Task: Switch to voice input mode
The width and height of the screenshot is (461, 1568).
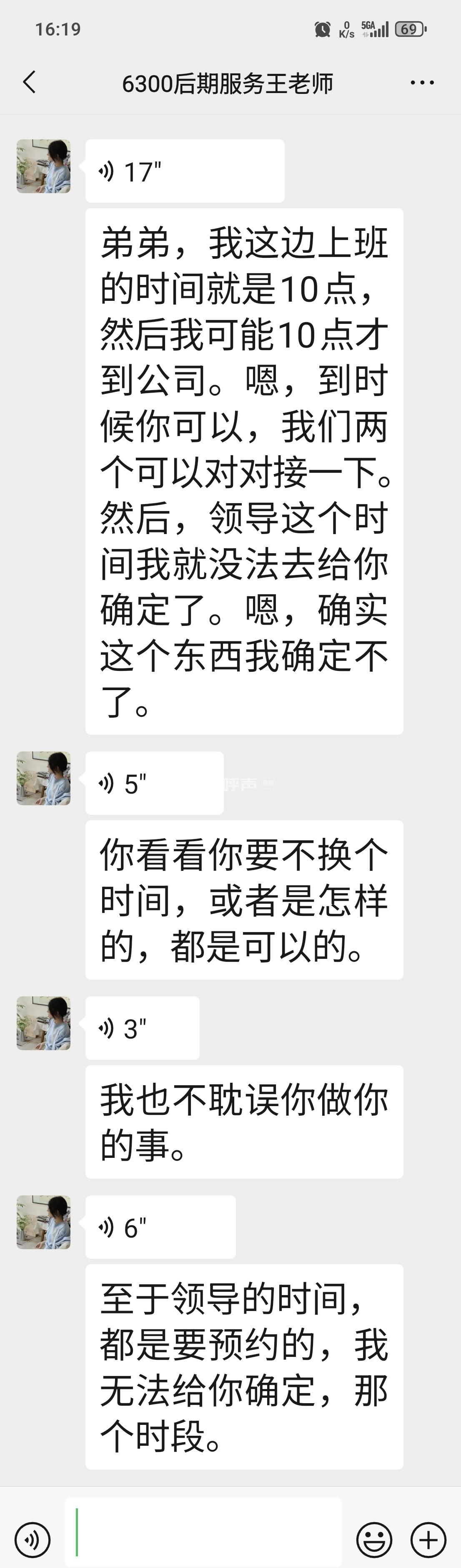Action: [x=32, y=1540]
